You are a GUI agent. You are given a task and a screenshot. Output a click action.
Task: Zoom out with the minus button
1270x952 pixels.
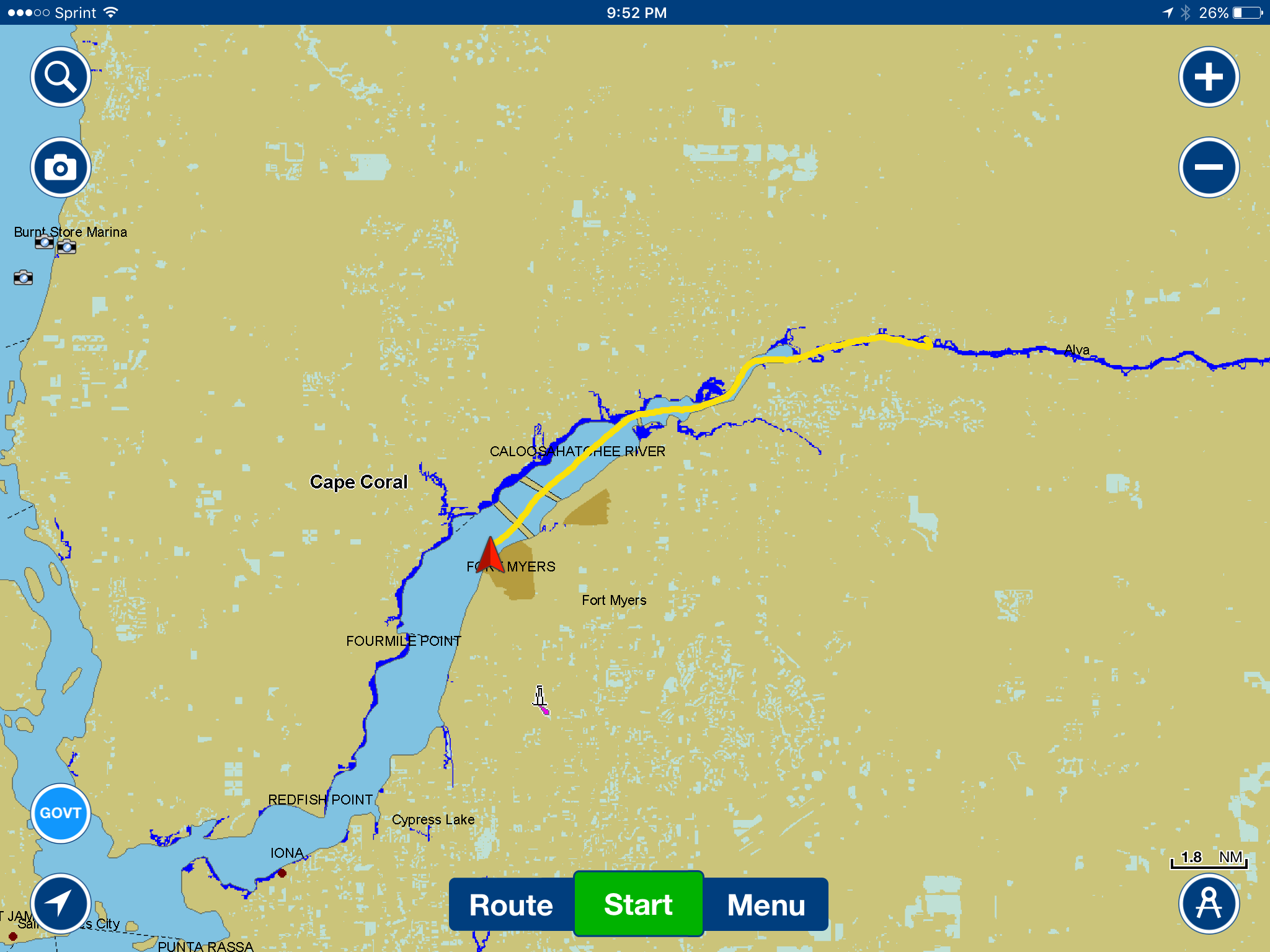(x=1209, y=167)
